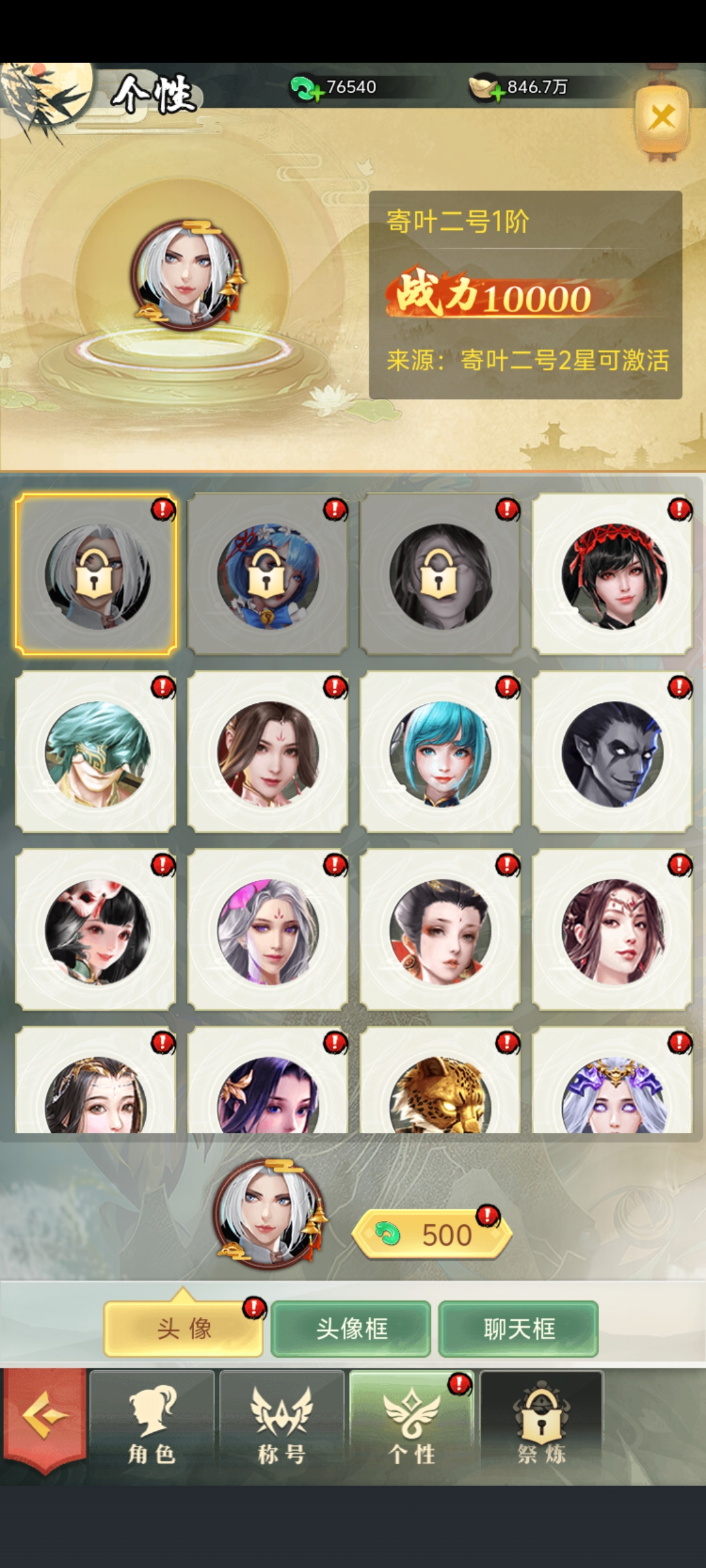The width and height of the screenshot is (706, 1568).
Task: Switch to the 头像 tab
Action: 184,1328
